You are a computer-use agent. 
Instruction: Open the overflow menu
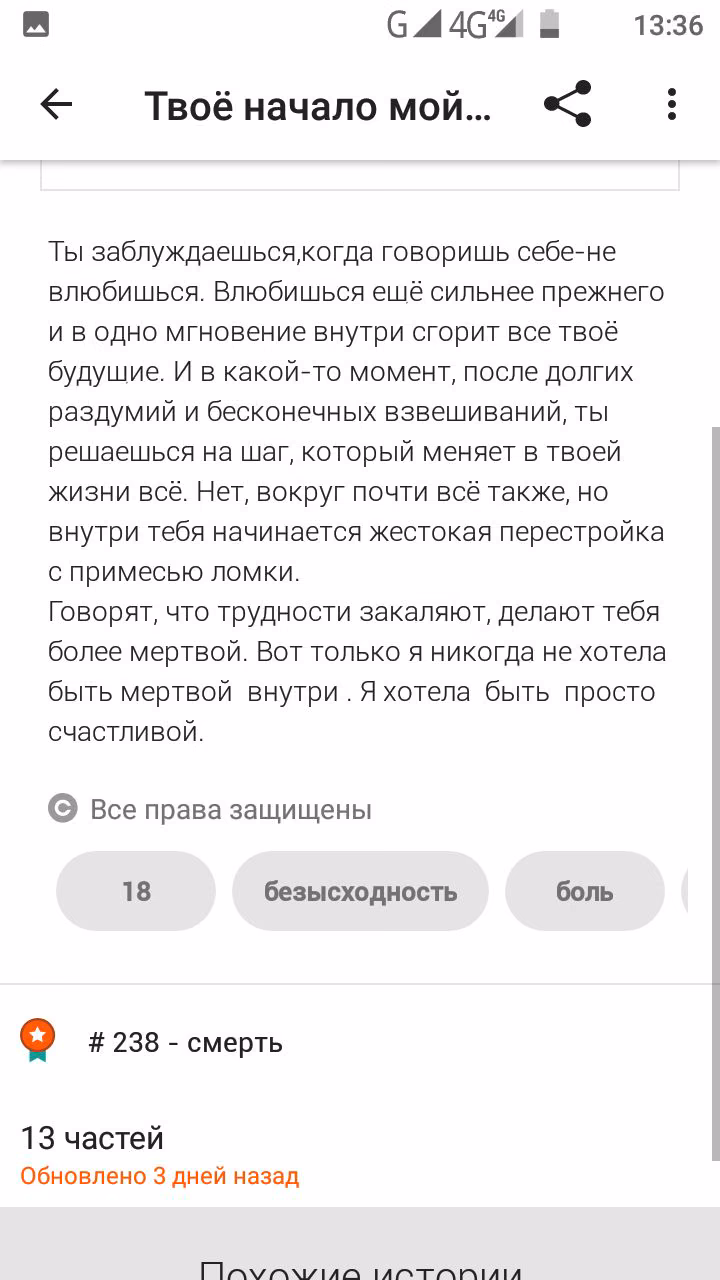(672, 105)
